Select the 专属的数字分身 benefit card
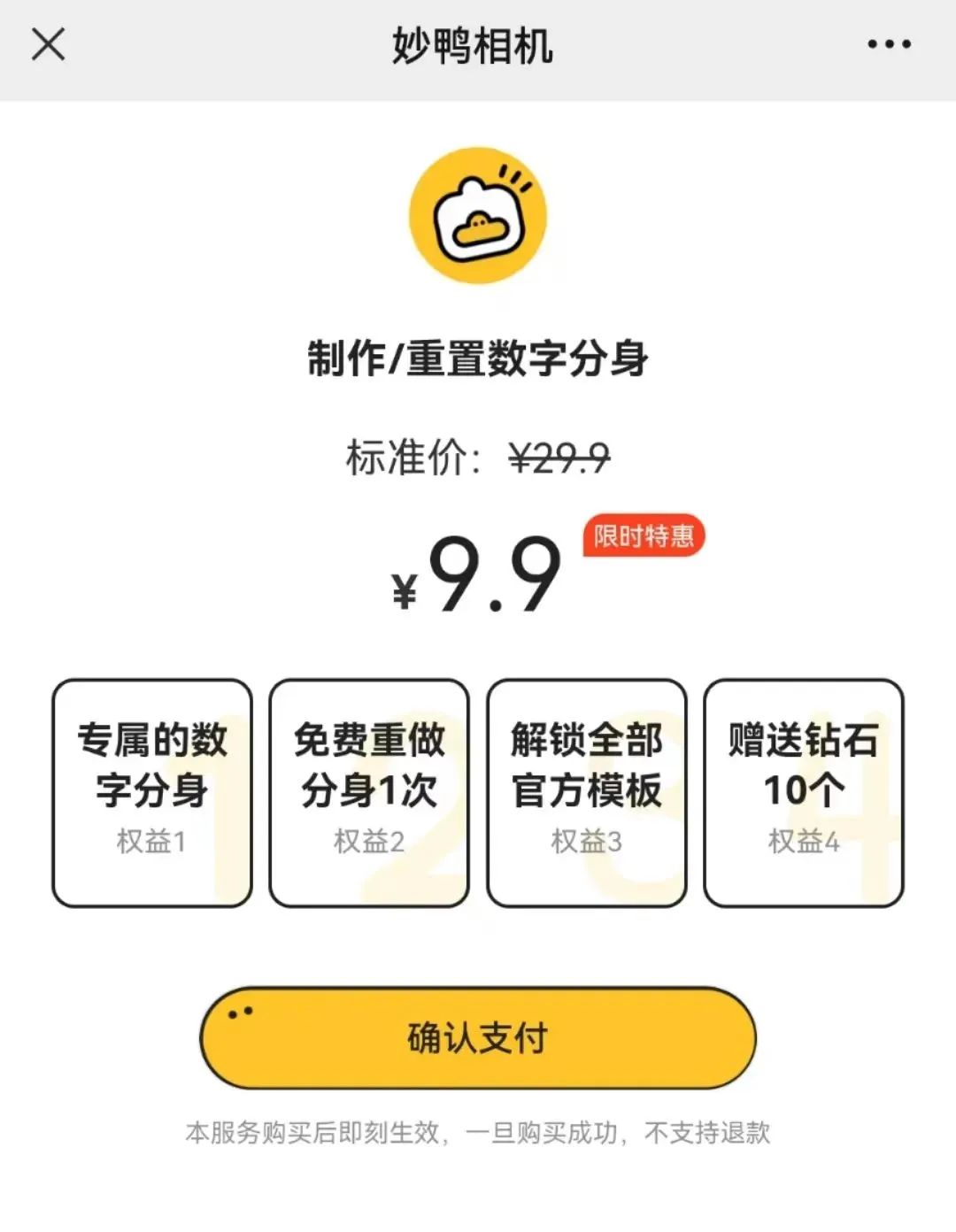This screenshot has height=1232, width=956. pos(152,790)
